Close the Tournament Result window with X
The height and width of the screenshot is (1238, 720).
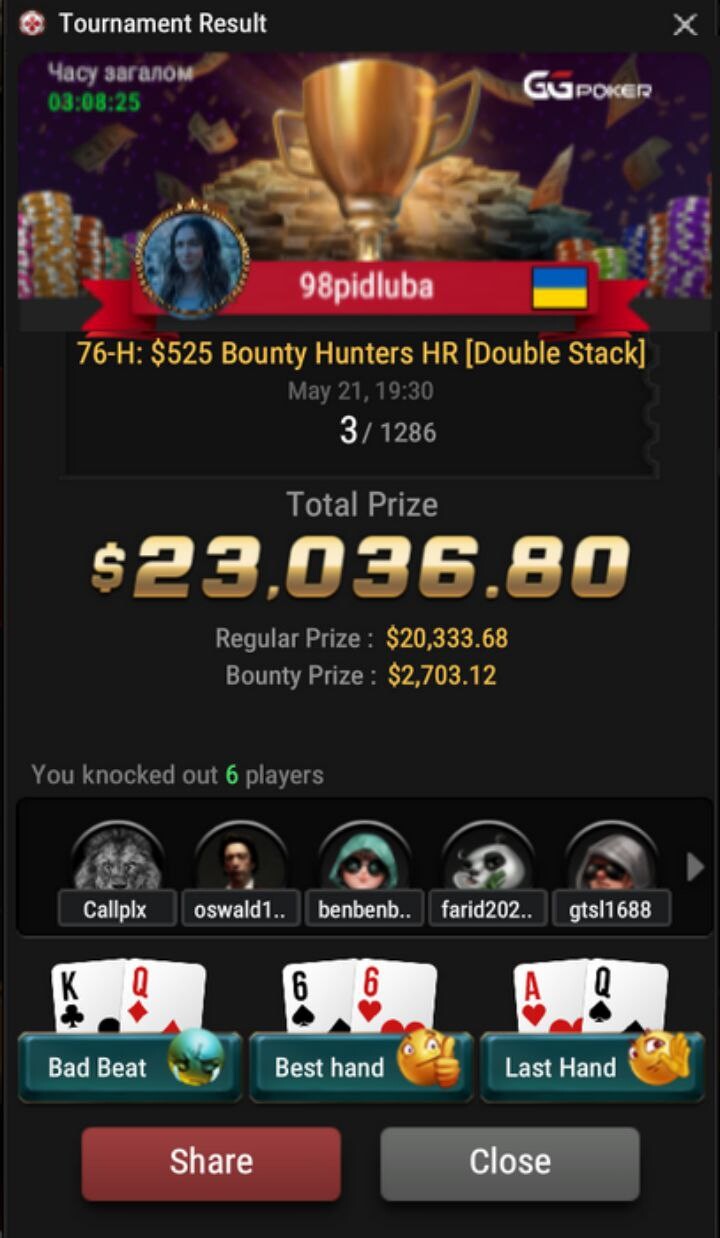685,25
